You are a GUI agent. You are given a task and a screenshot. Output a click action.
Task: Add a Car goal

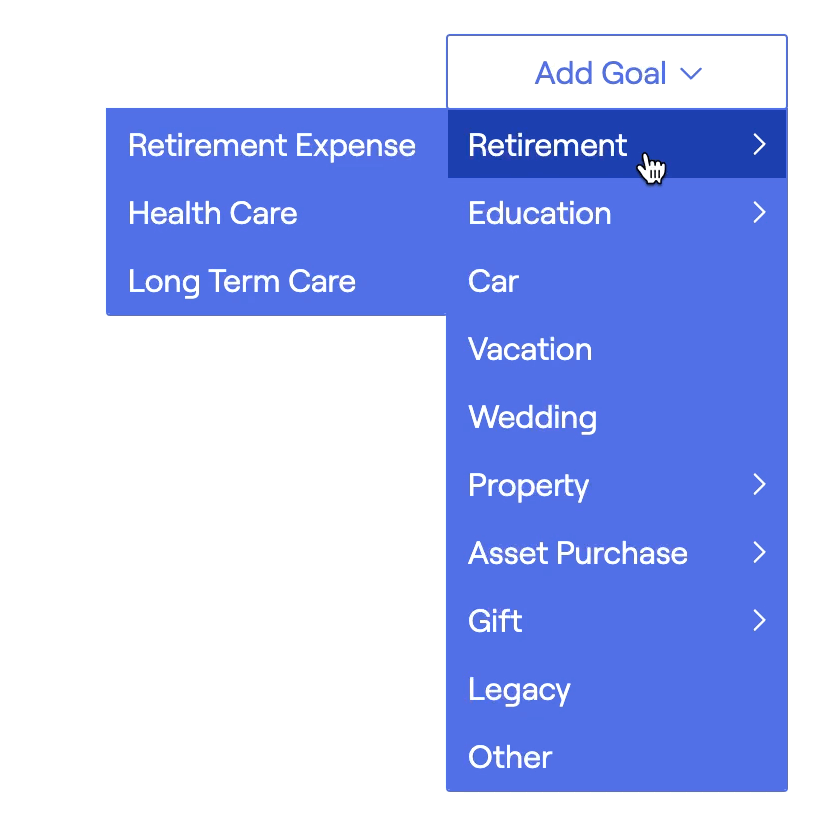tap(494, 282)
